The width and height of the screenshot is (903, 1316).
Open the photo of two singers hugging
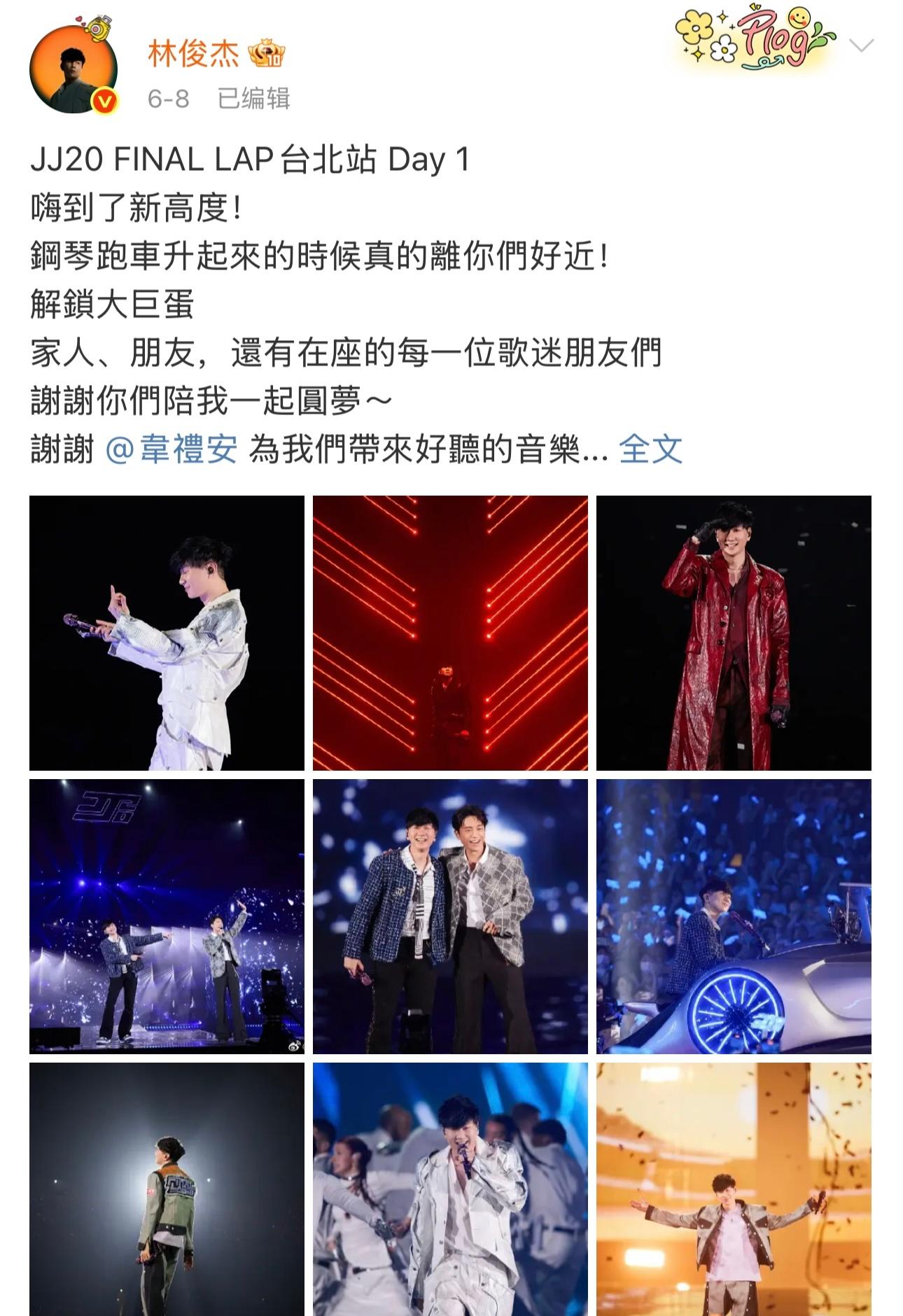(450, 916)
